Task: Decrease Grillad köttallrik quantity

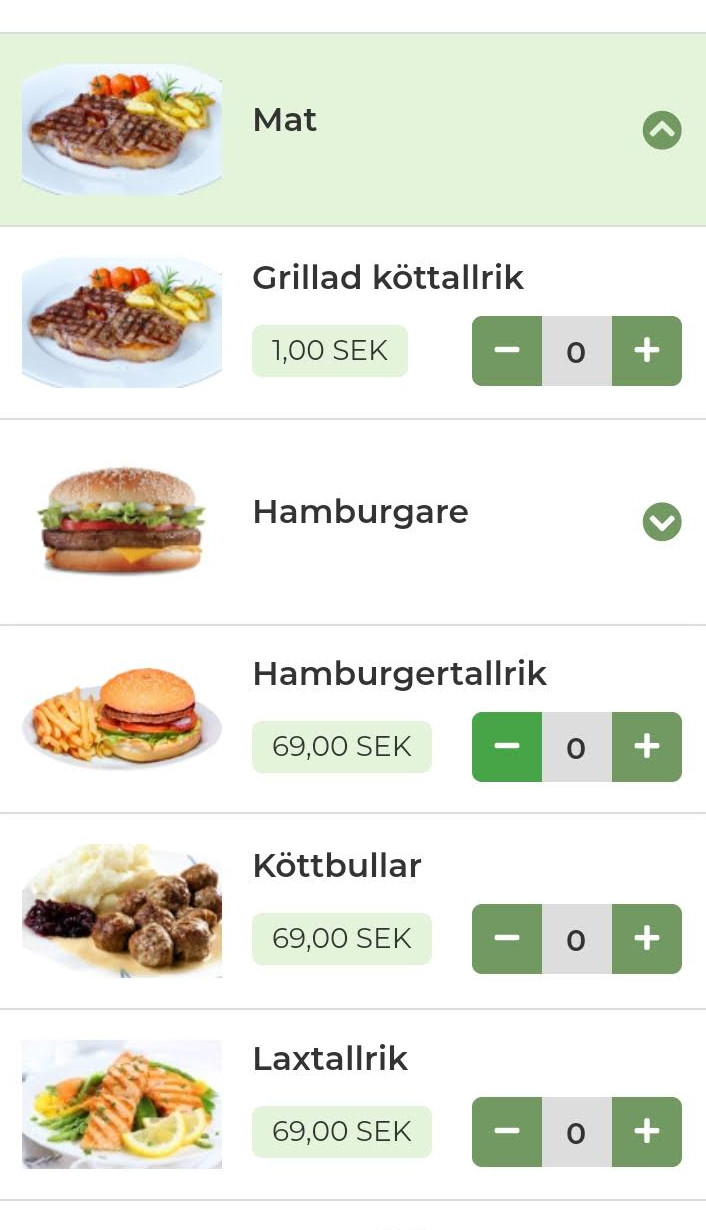Action: click(x=507, y=351)
